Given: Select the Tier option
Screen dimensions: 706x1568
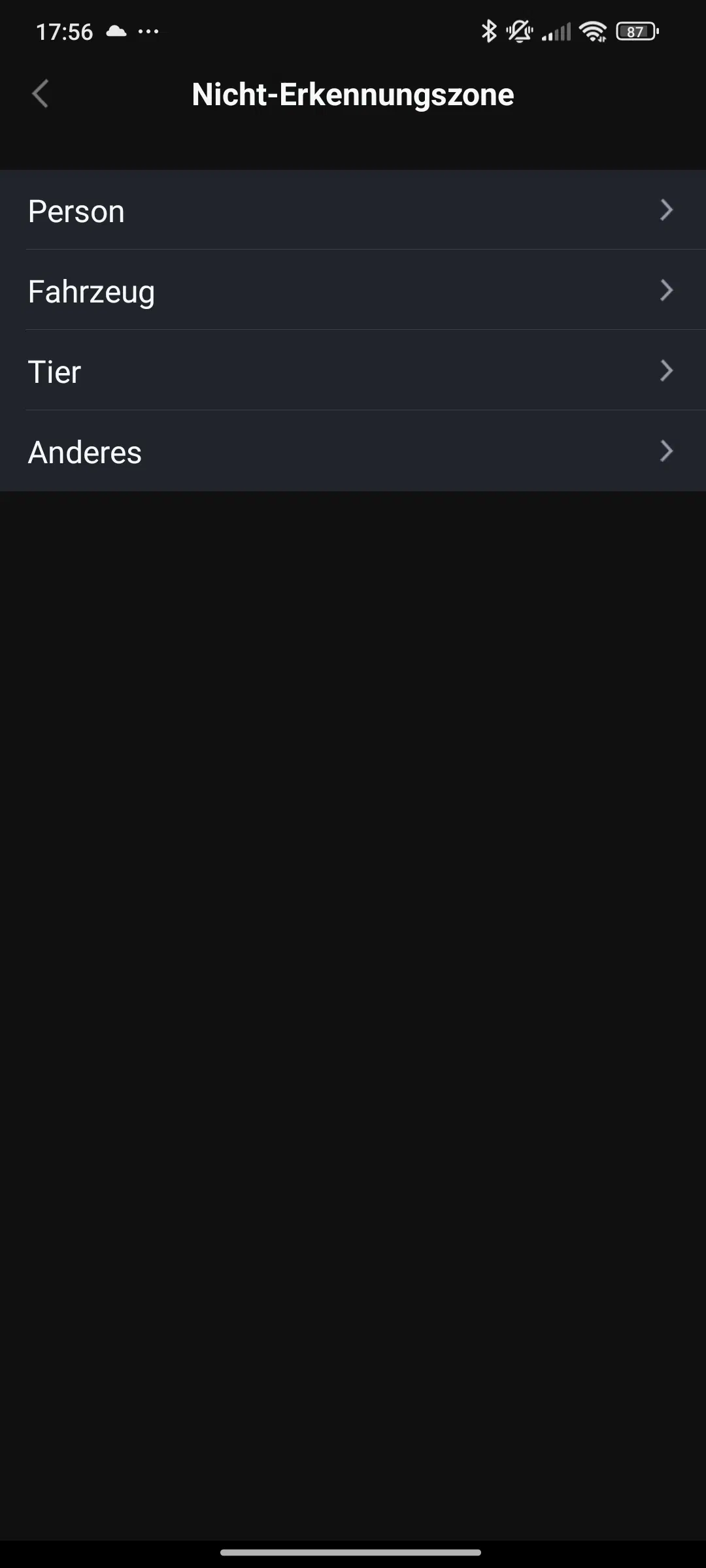Looking at the screenshot, I should coord(353,370).
